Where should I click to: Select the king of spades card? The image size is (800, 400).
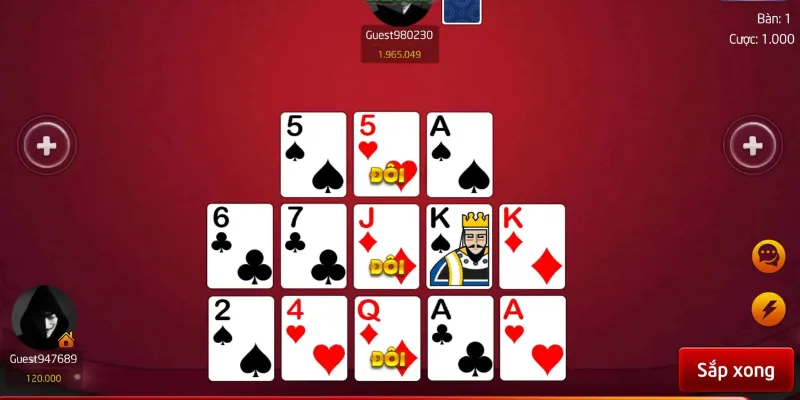tap(460, 246)
